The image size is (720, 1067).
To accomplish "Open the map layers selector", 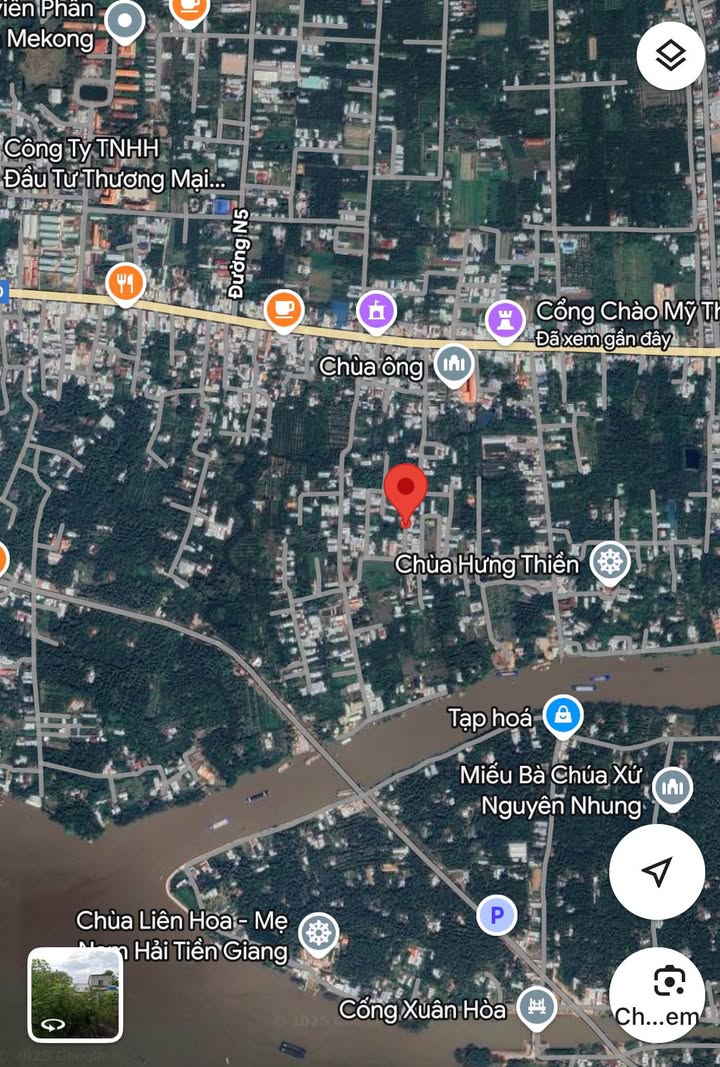I will (x=670, y=56).
